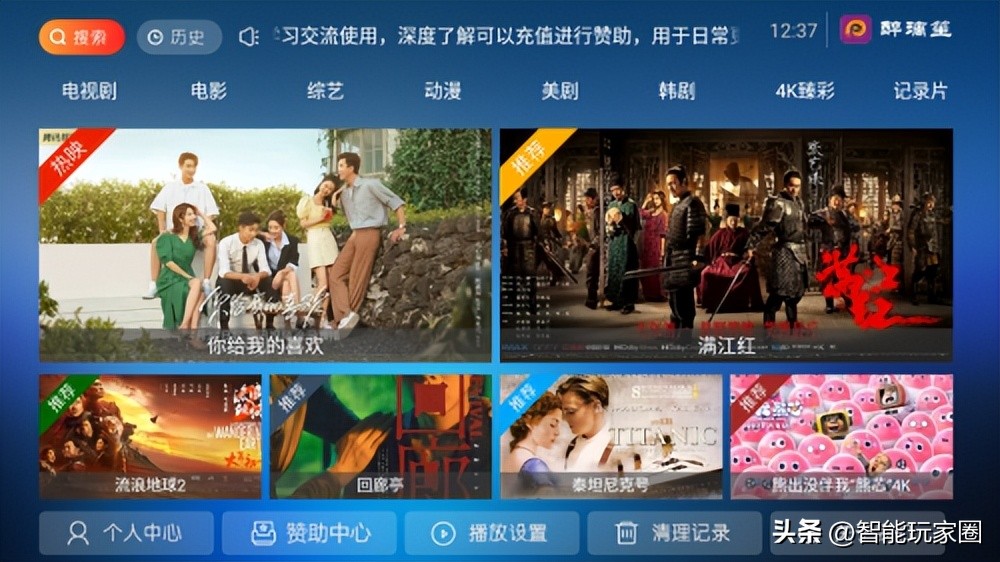This screenshot has height=562, width=1000.
Task: Switch to the 电视剧 tab
Action: point(89,91)
